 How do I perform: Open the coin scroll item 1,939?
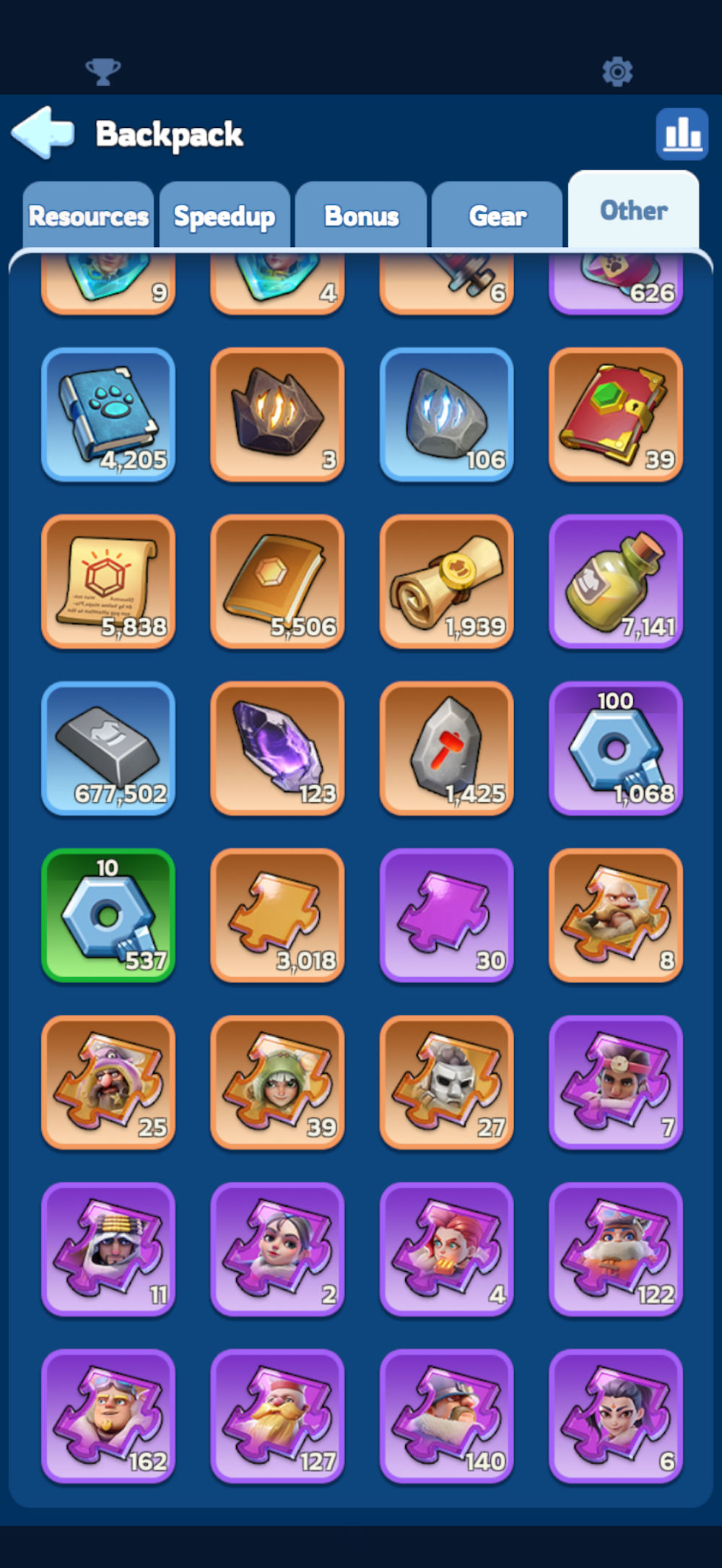pyautogui.click(x=447, y=581)
